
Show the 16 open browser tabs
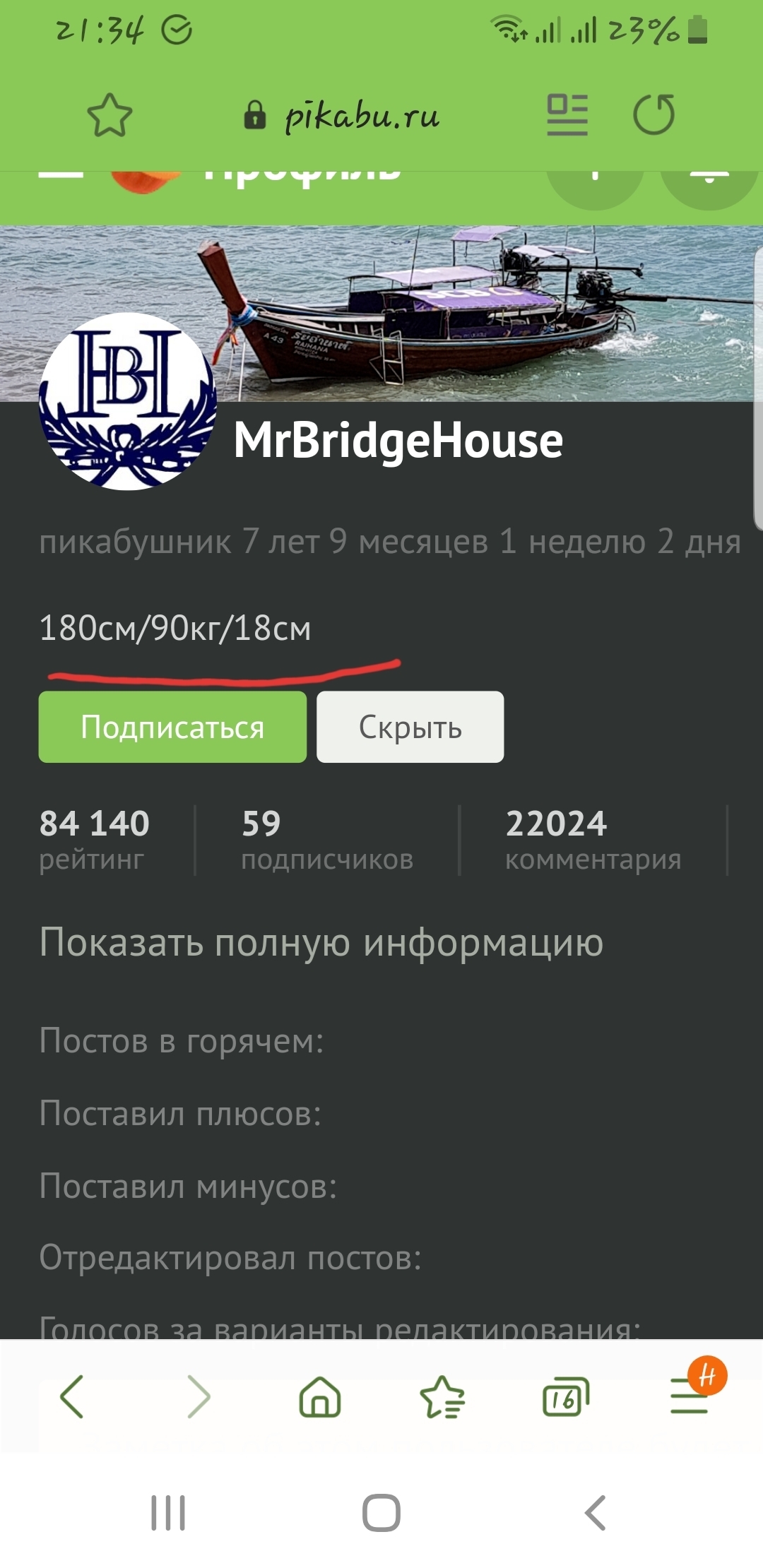(x=565, y=1396)
